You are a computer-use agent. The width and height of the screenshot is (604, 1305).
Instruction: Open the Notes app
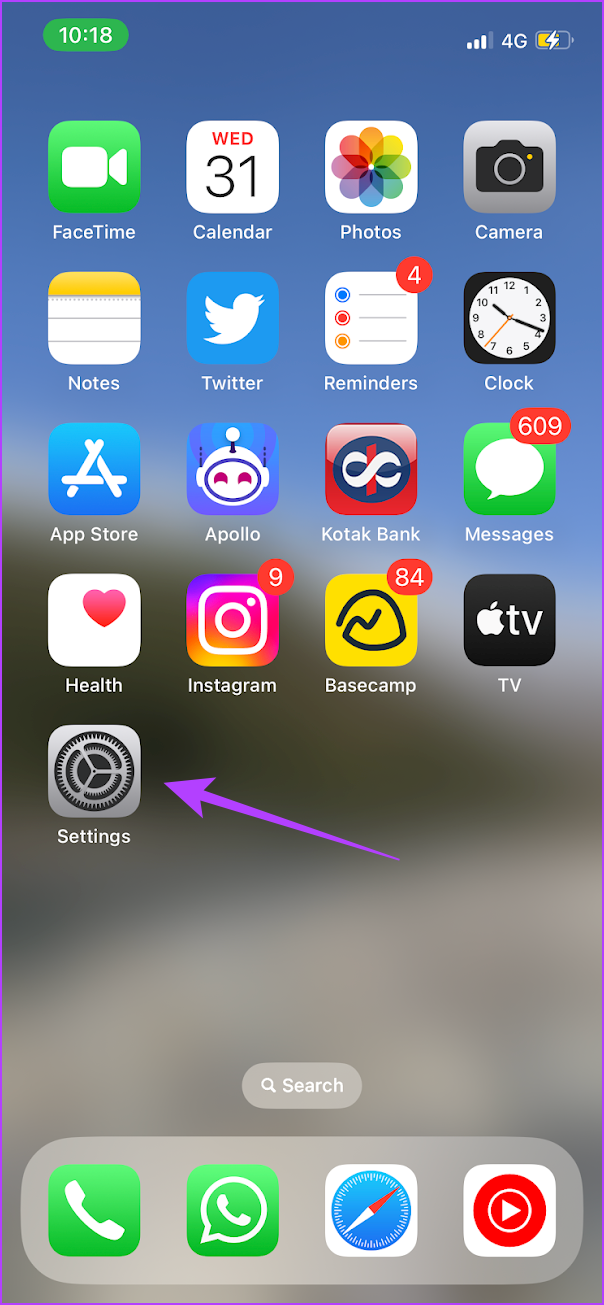(x=94, y=318)
